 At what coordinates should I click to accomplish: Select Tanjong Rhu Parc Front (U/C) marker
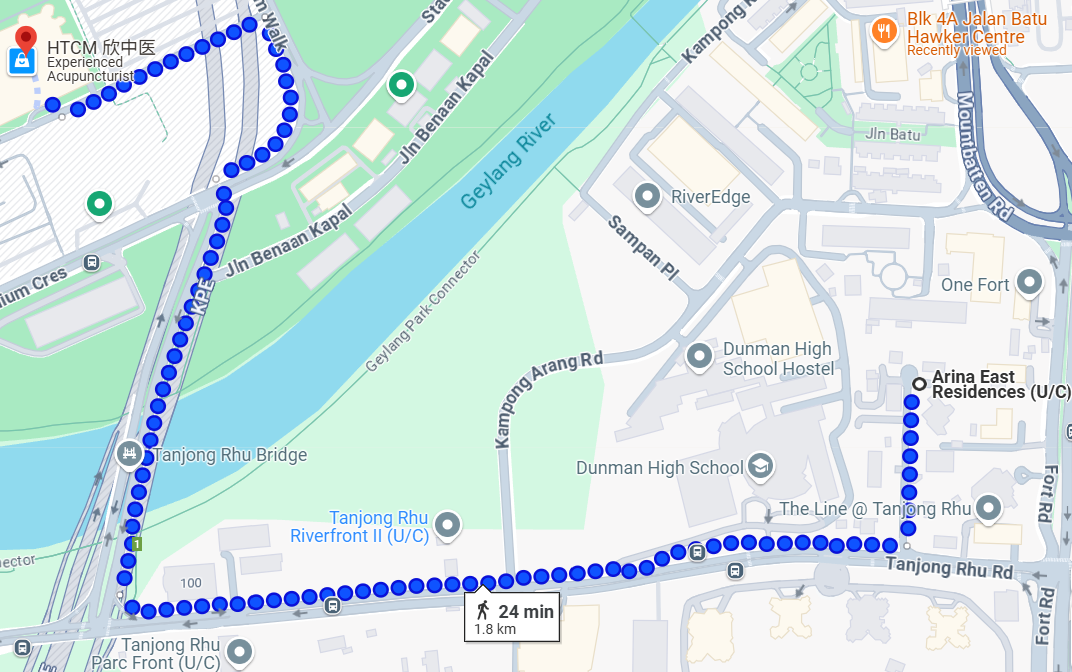(238, 653)
